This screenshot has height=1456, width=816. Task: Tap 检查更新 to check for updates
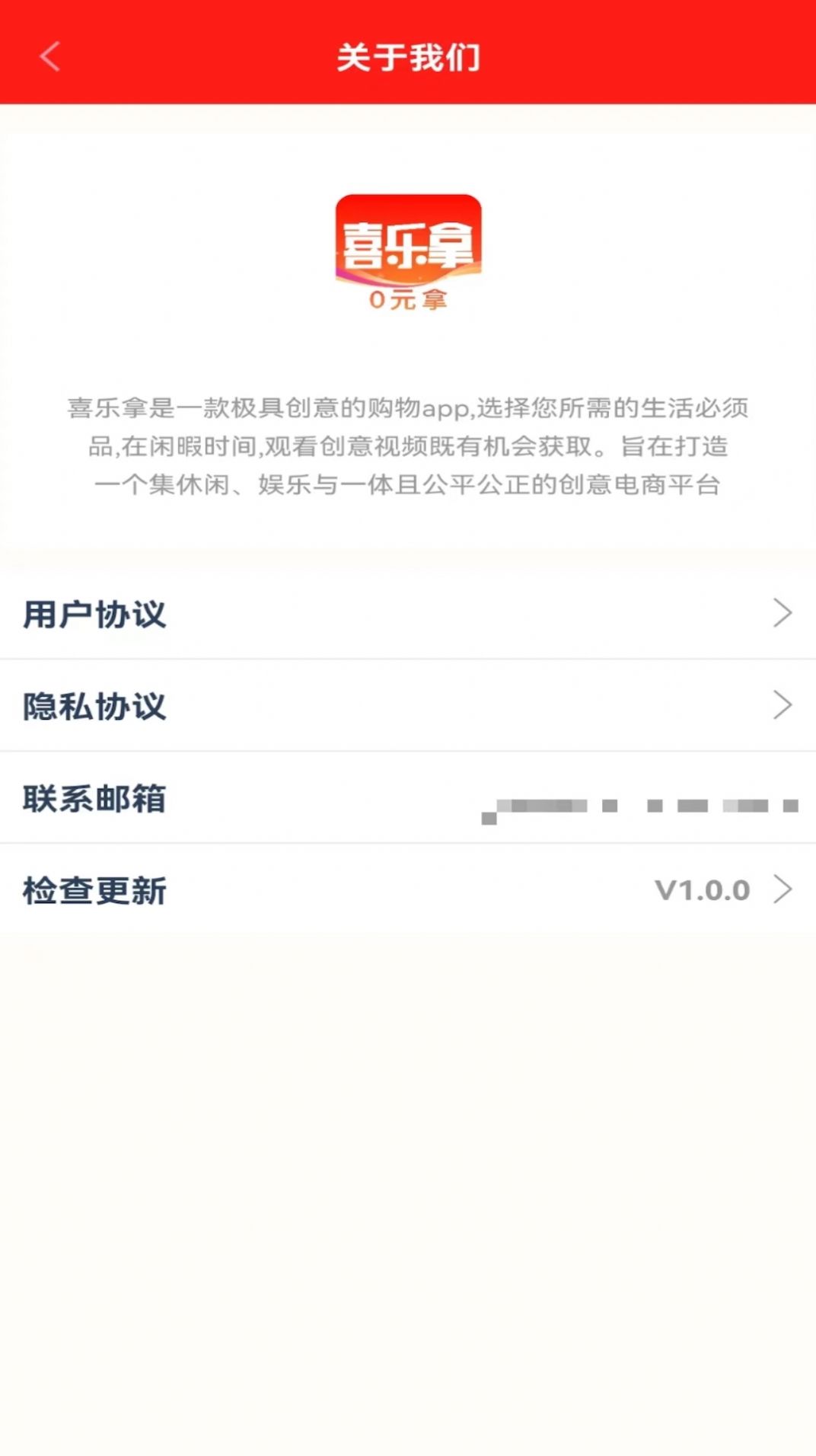(94, 889)
